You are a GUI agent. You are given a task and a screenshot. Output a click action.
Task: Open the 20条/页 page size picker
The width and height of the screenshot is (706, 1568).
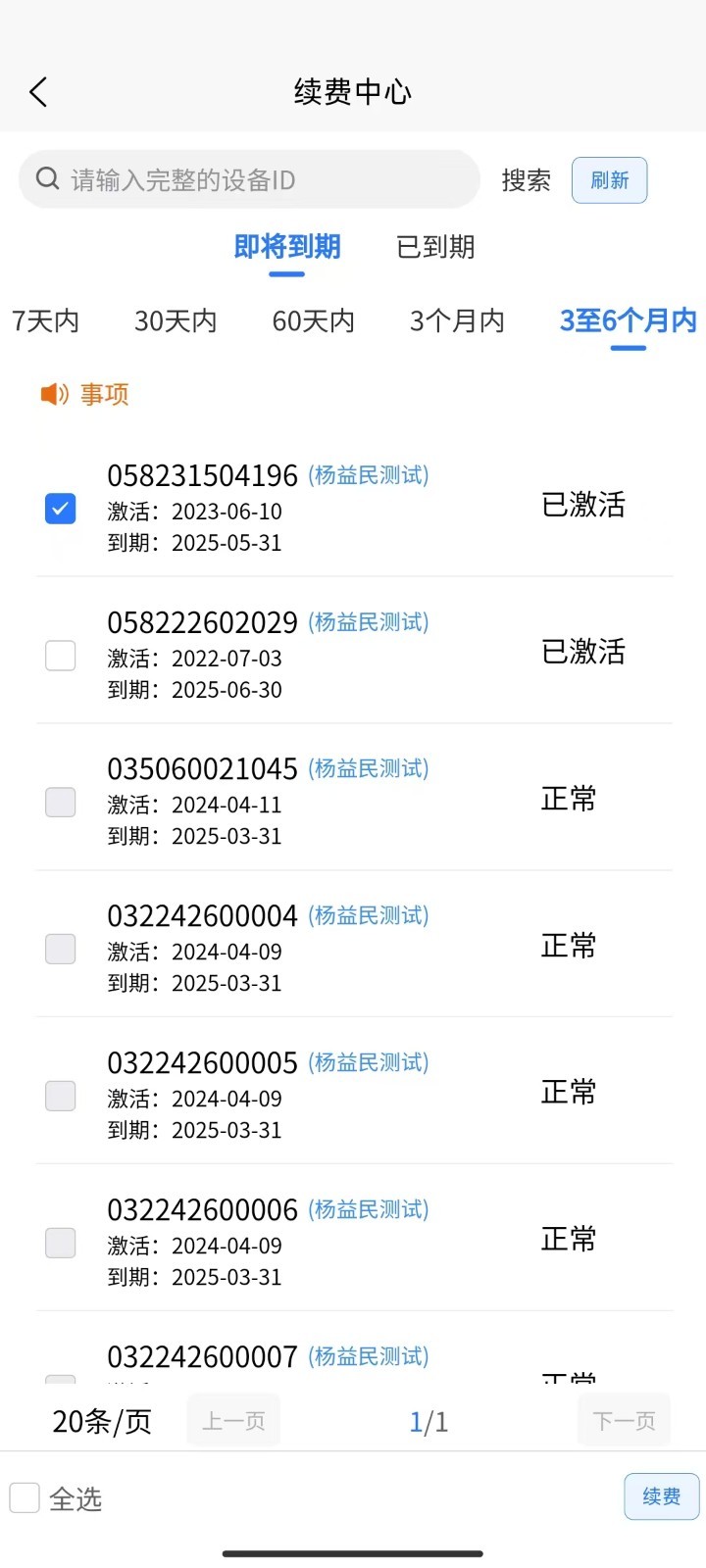[x=102, y=1421]
